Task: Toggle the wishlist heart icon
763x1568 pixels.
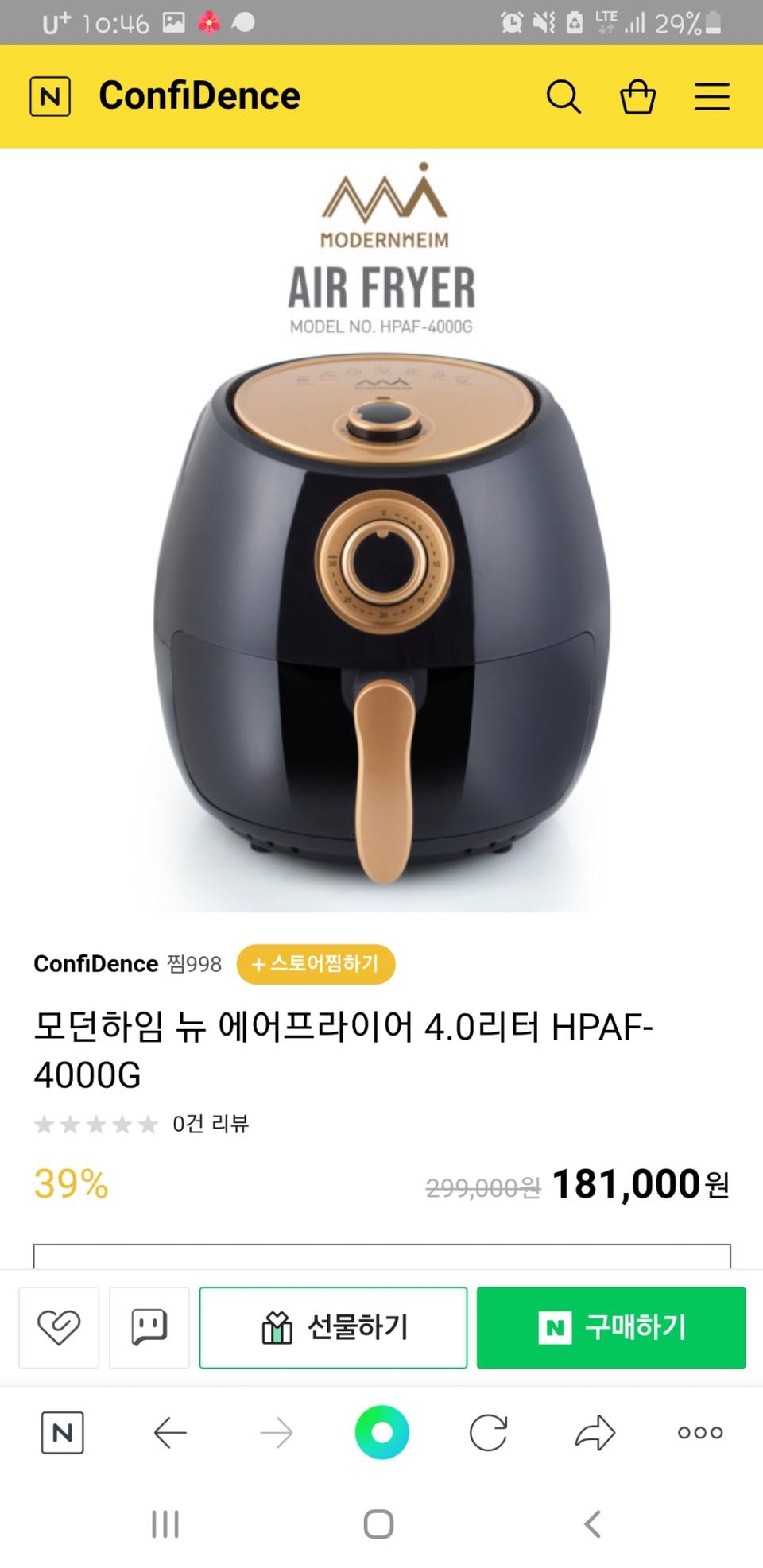Action: coord(60,1327)
